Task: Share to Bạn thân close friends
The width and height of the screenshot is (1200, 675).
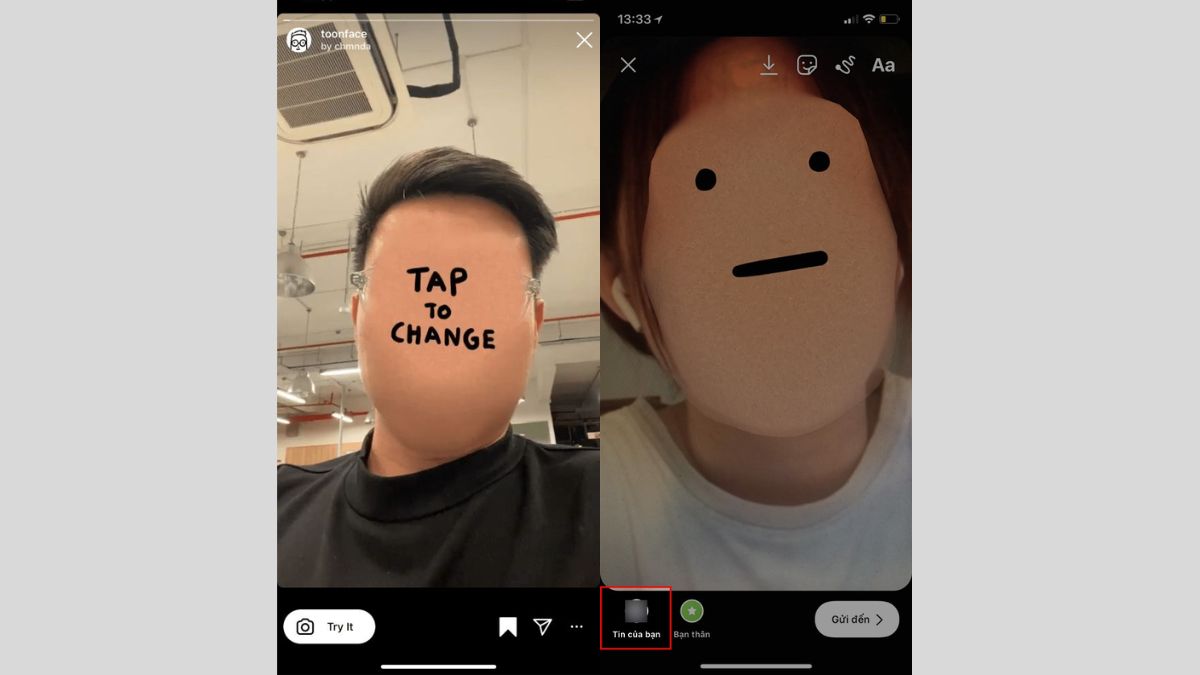Action: pos(691,616)
